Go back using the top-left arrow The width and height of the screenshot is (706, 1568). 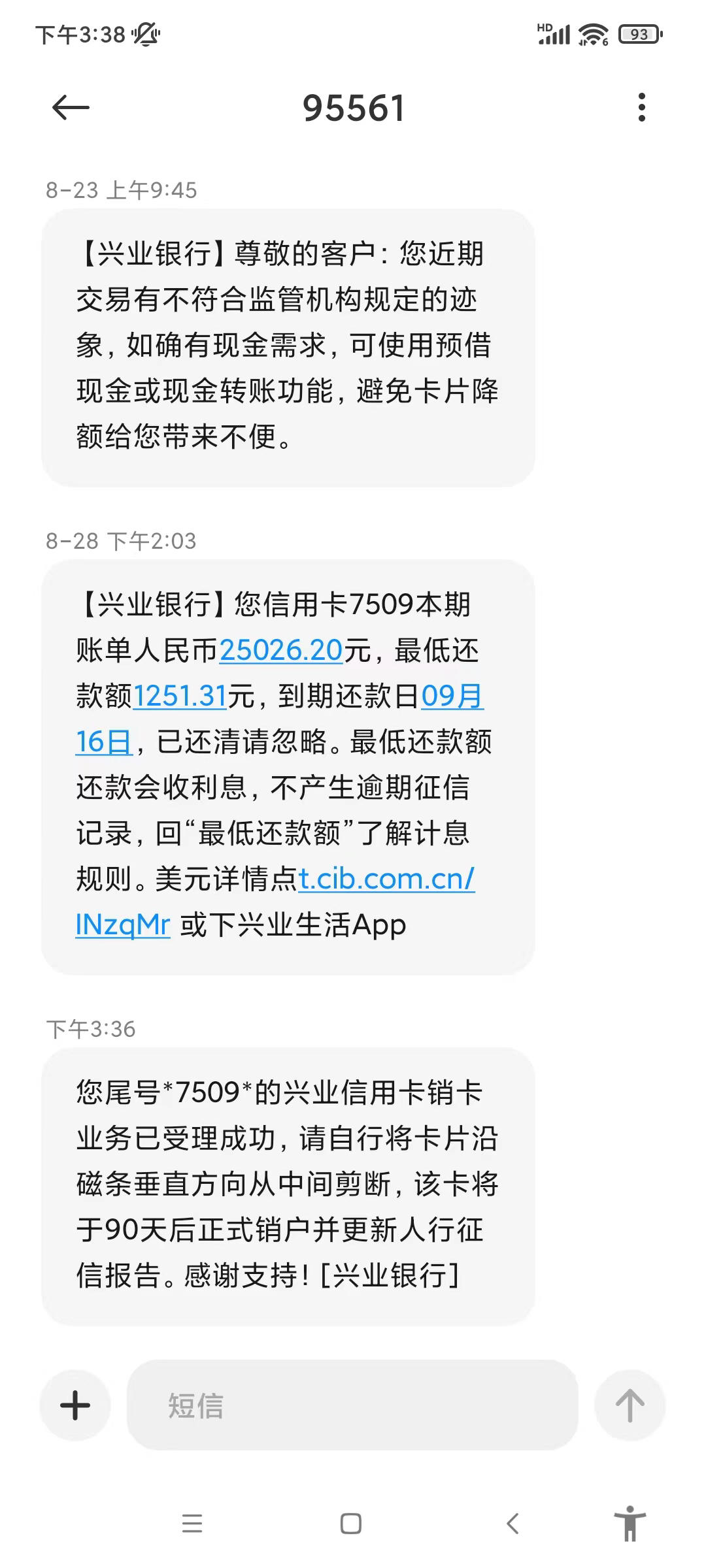pyautogui.click(x=71, y=108)
